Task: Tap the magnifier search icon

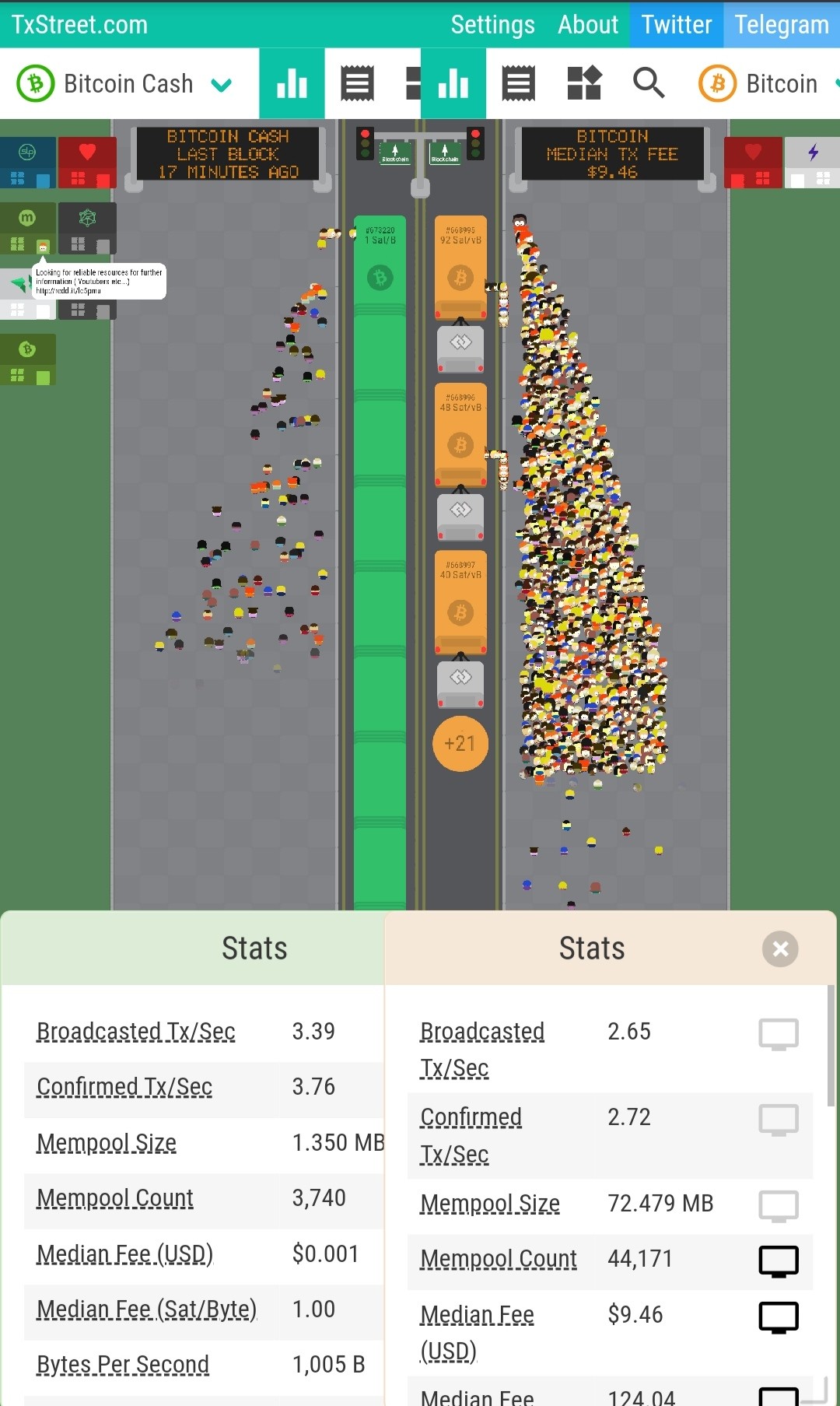Action: point(648,83)
